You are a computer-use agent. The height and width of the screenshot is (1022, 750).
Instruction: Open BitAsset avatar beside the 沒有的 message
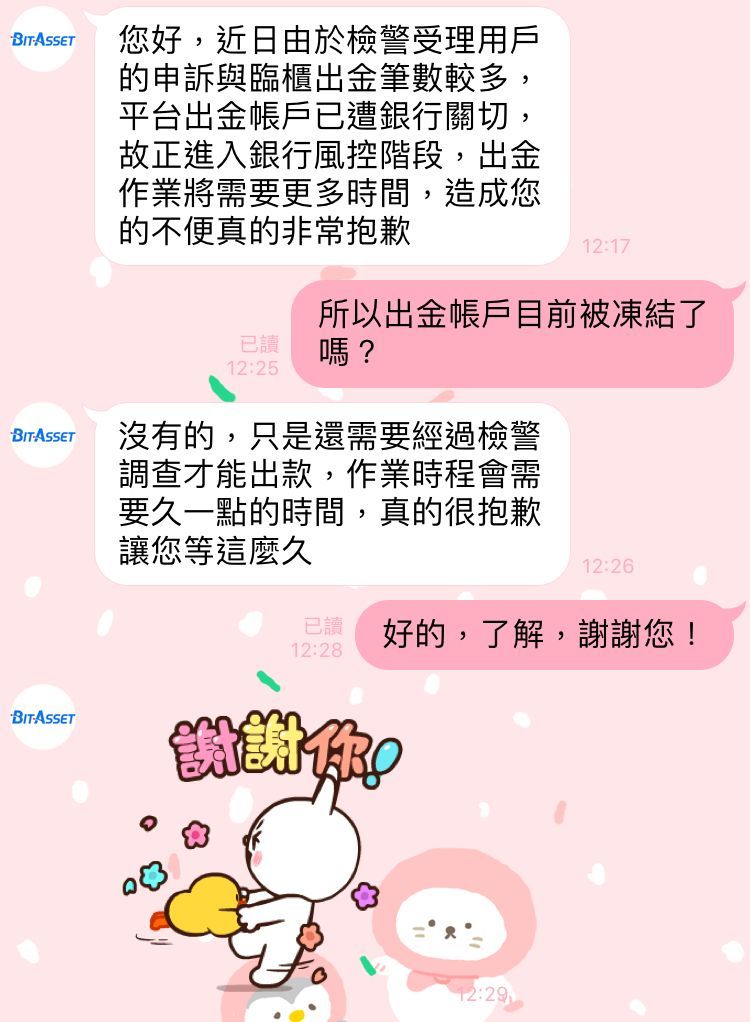[43, 435]
